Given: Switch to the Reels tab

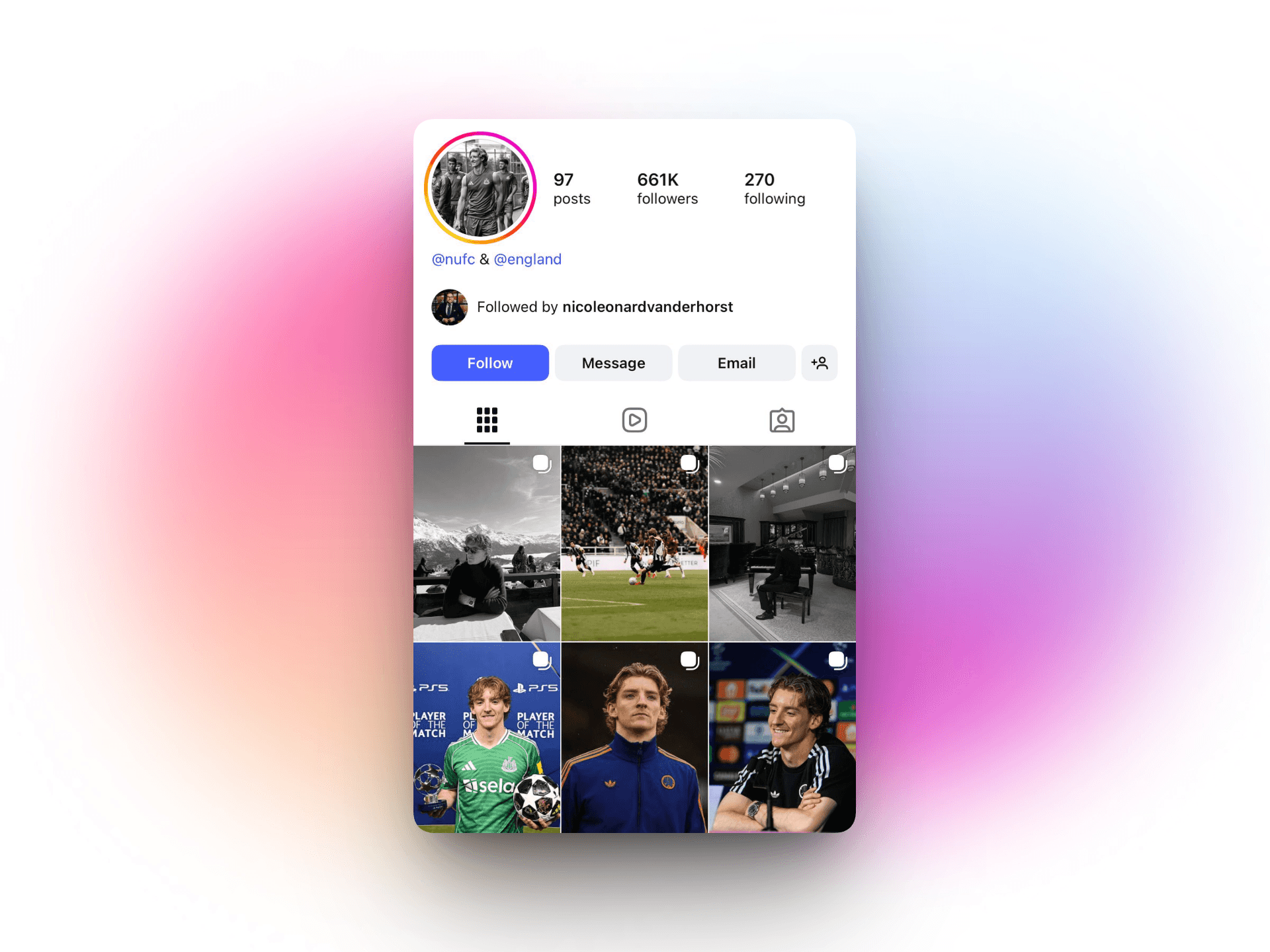Looking at the screenshot, I should click(634, 420).
